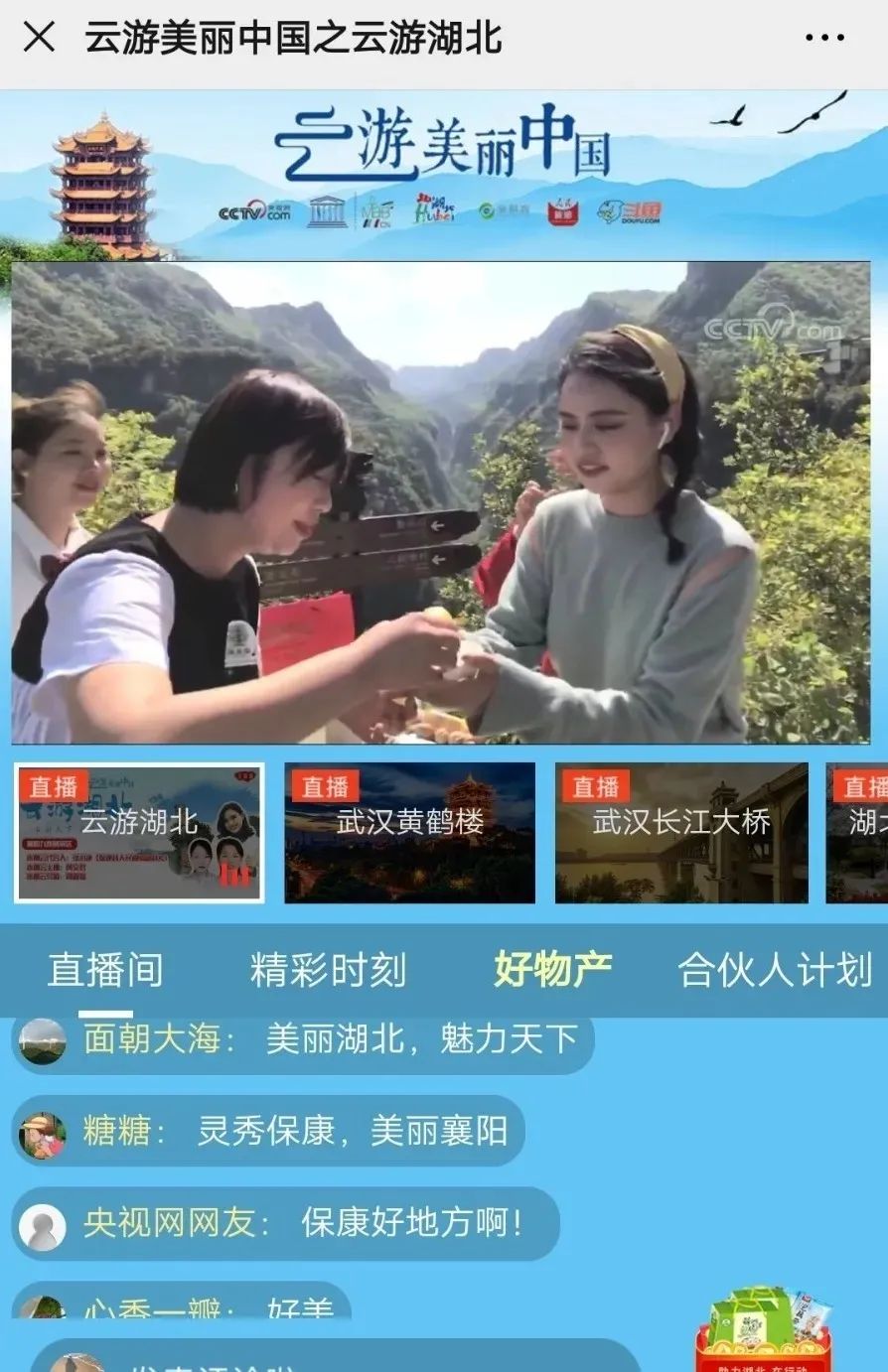This screenshot has height=1372, width=888.
Task: Close the 云游湖北 web page
Action: pos(39,38)
